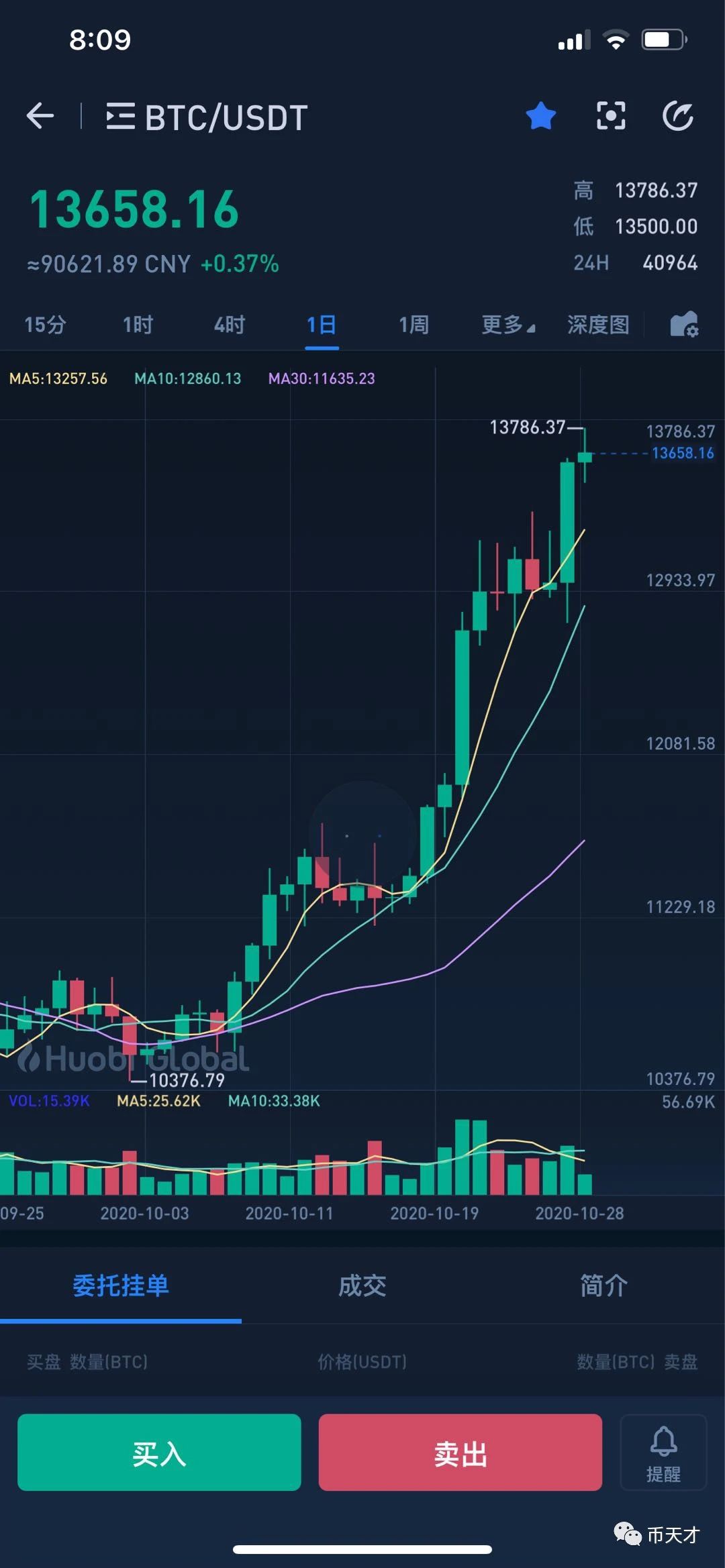
Task: Set a price alert with 提醒
Action: (x=663, y=1452)
